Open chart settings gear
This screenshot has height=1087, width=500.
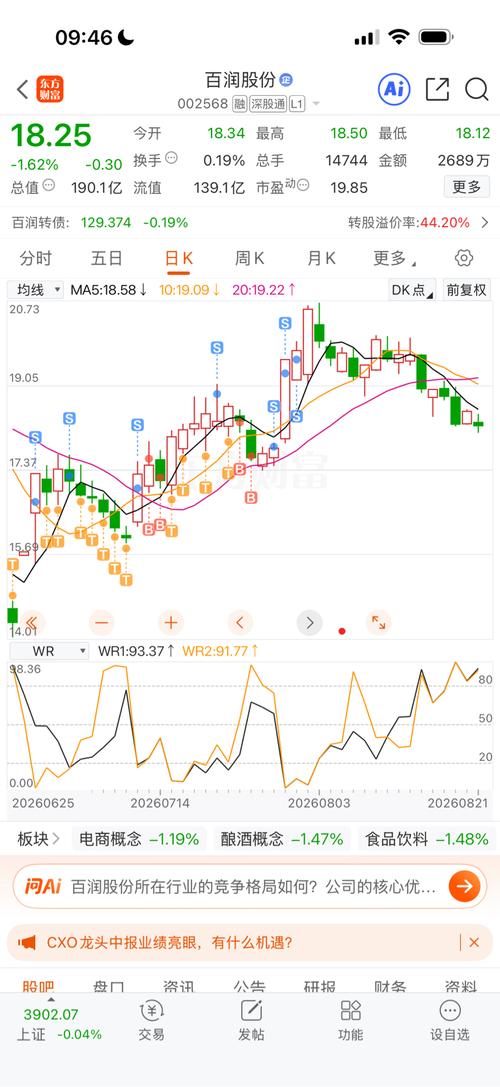pos(464,259)
